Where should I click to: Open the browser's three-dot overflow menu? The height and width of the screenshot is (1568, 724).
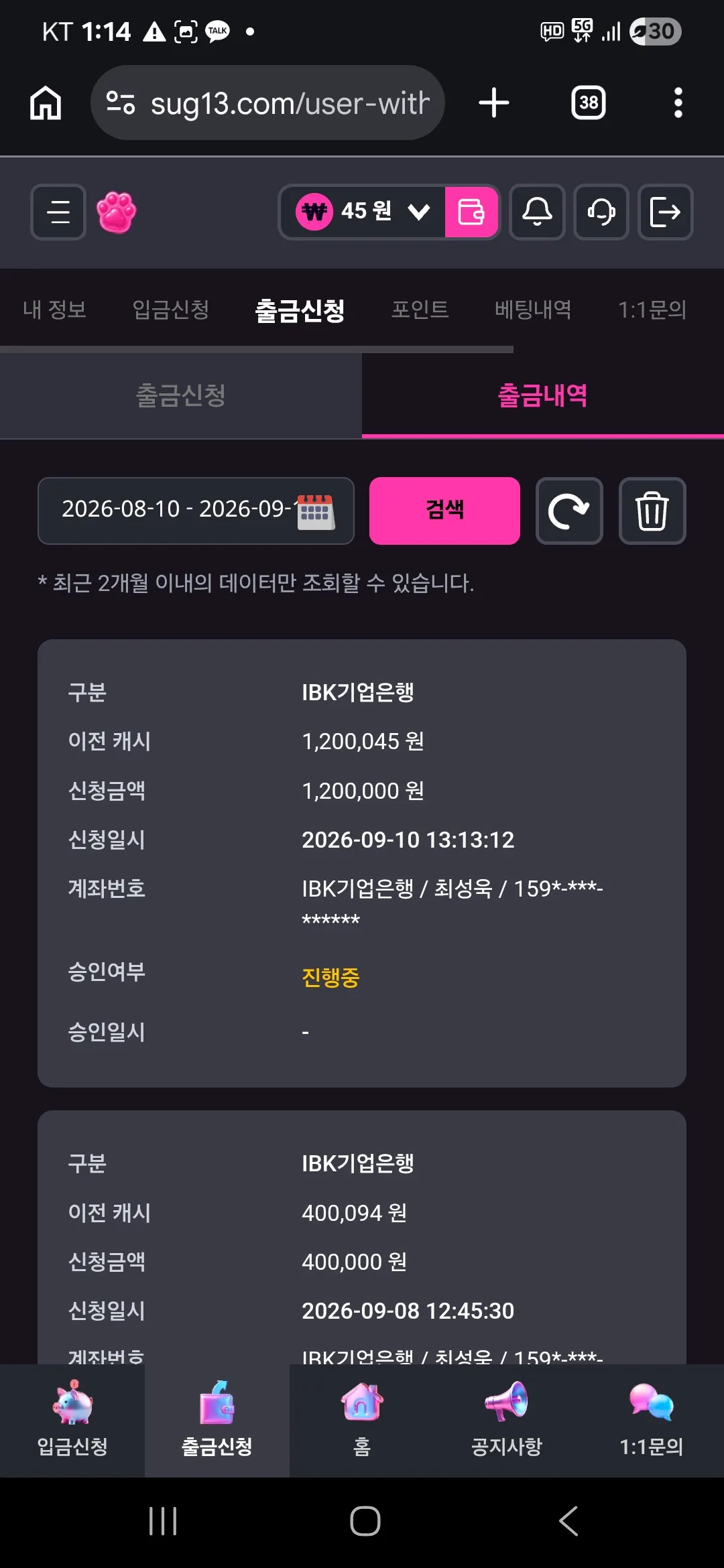(x=678, y=103)
